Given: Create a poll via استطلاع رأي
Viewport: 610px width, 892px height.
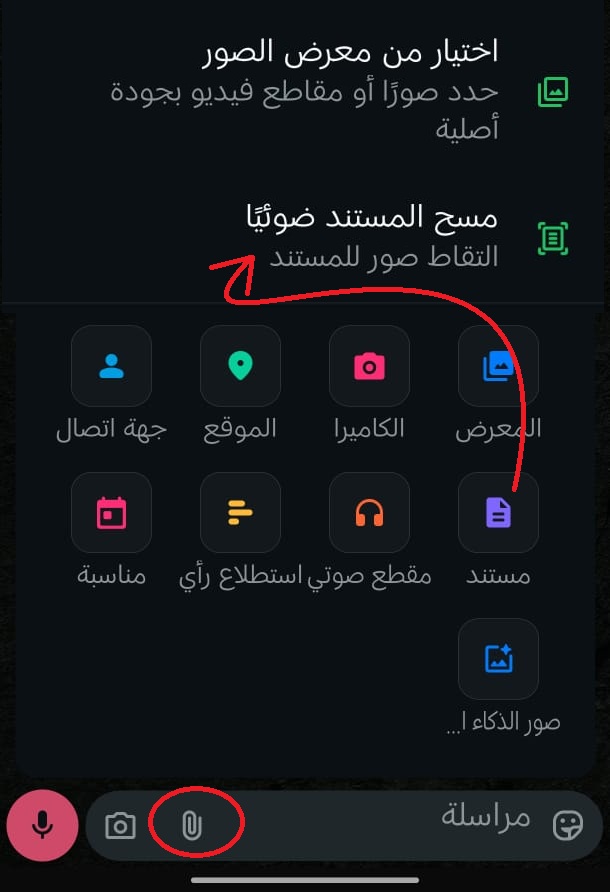Looking at the screenshot, I should pos(240,513).
